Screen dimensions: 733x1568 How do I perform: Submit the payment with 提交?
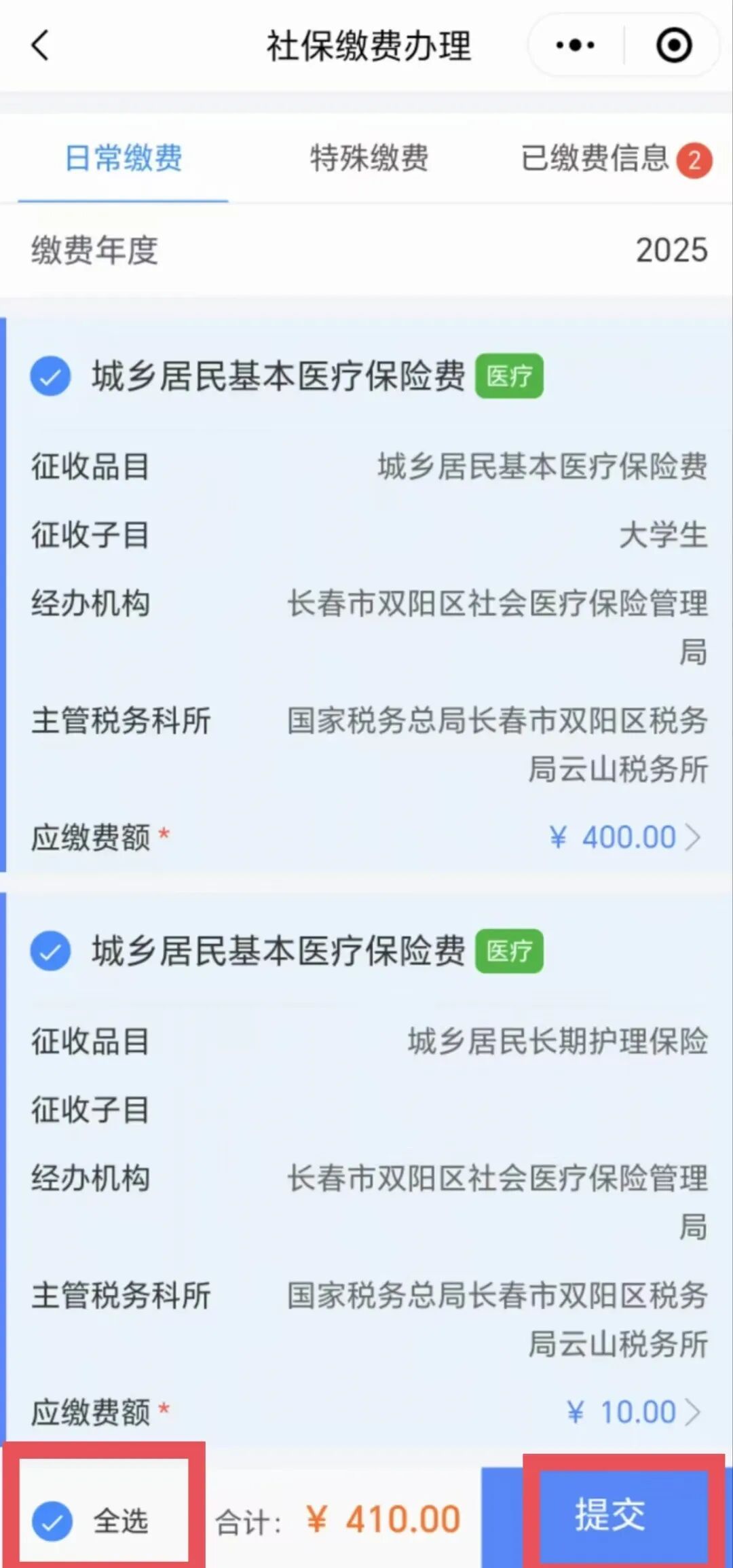tap(609, 1514)
